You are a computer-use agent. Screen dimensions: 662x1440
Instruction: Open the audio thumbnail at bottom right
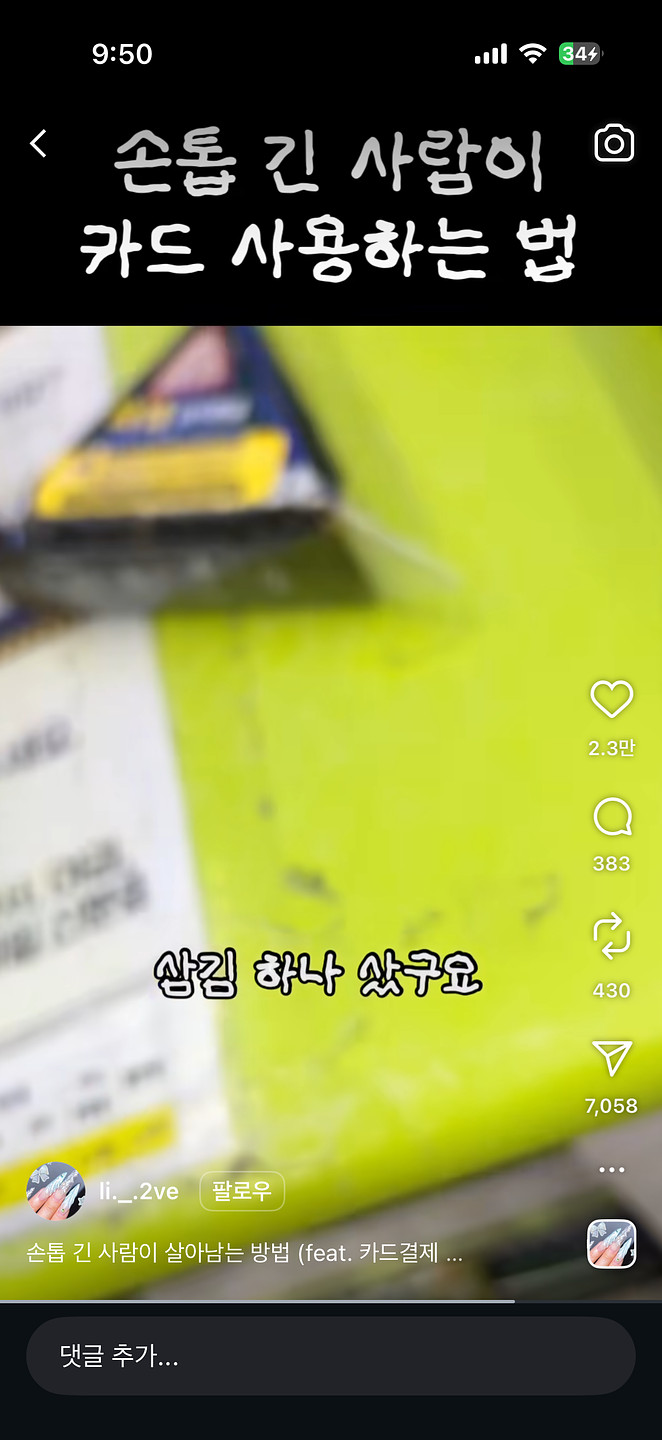611,1244
